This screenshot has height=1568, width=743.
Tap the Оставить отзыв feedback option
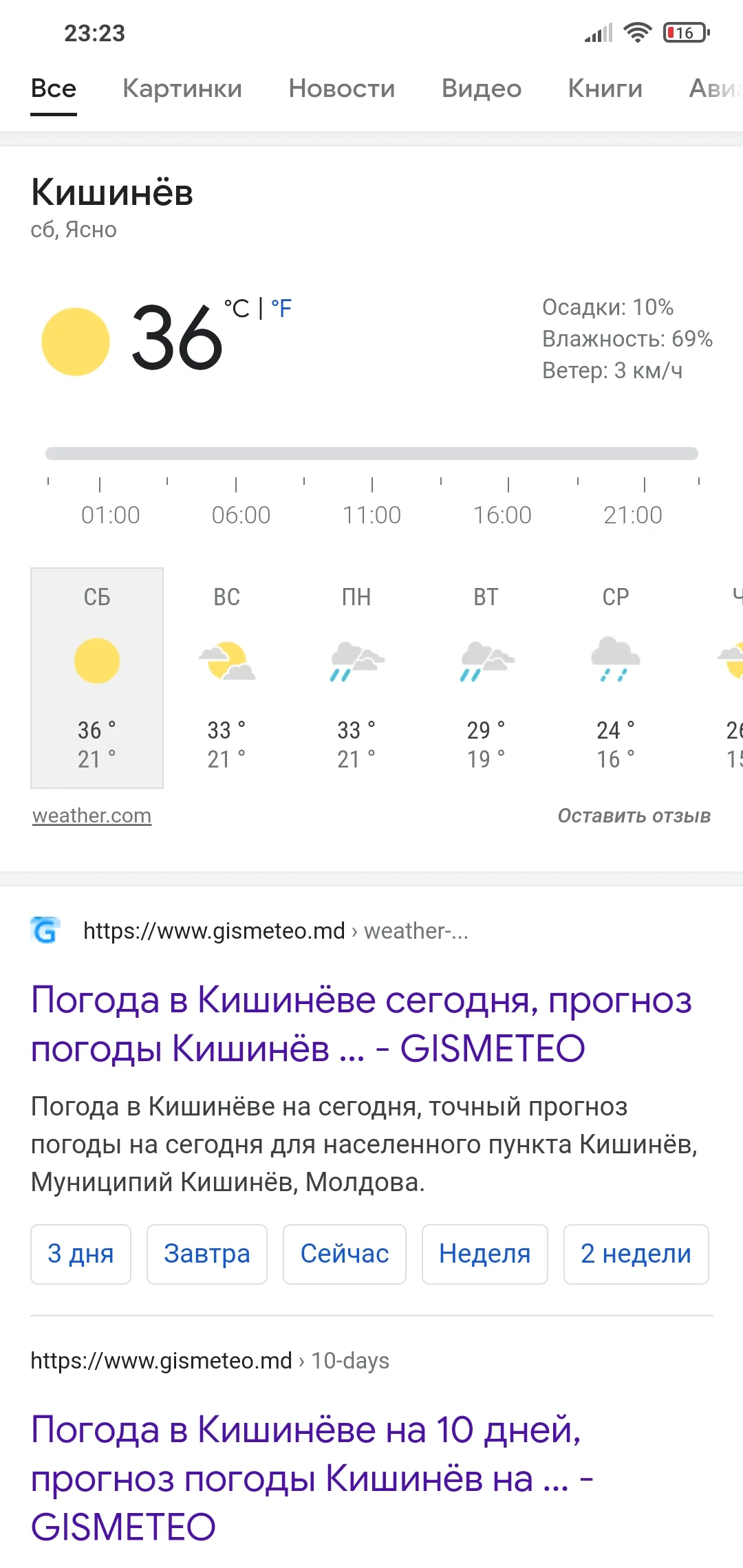tap(634, 816)
